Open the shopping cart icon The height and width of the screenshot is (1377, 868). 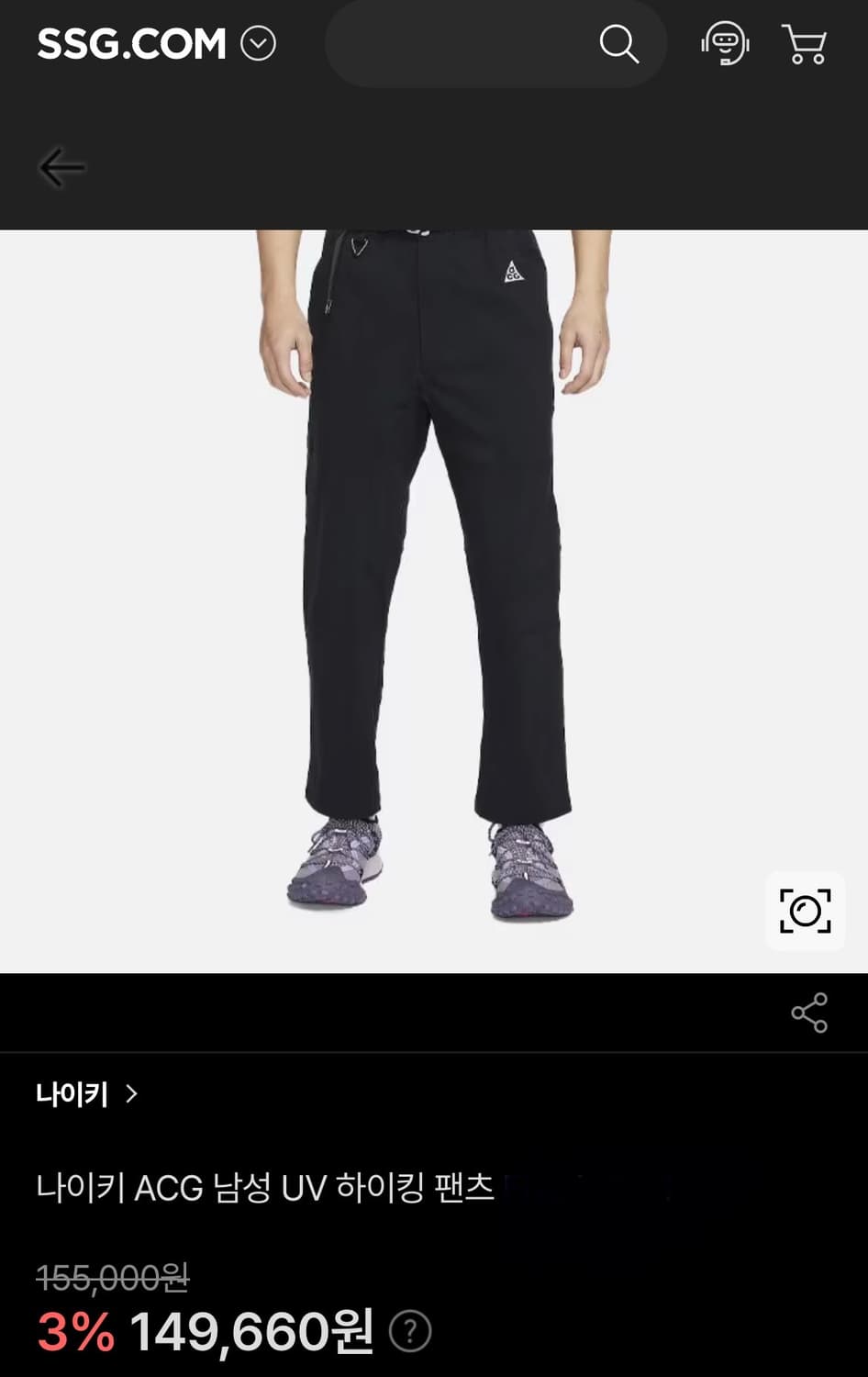[805, 43]
